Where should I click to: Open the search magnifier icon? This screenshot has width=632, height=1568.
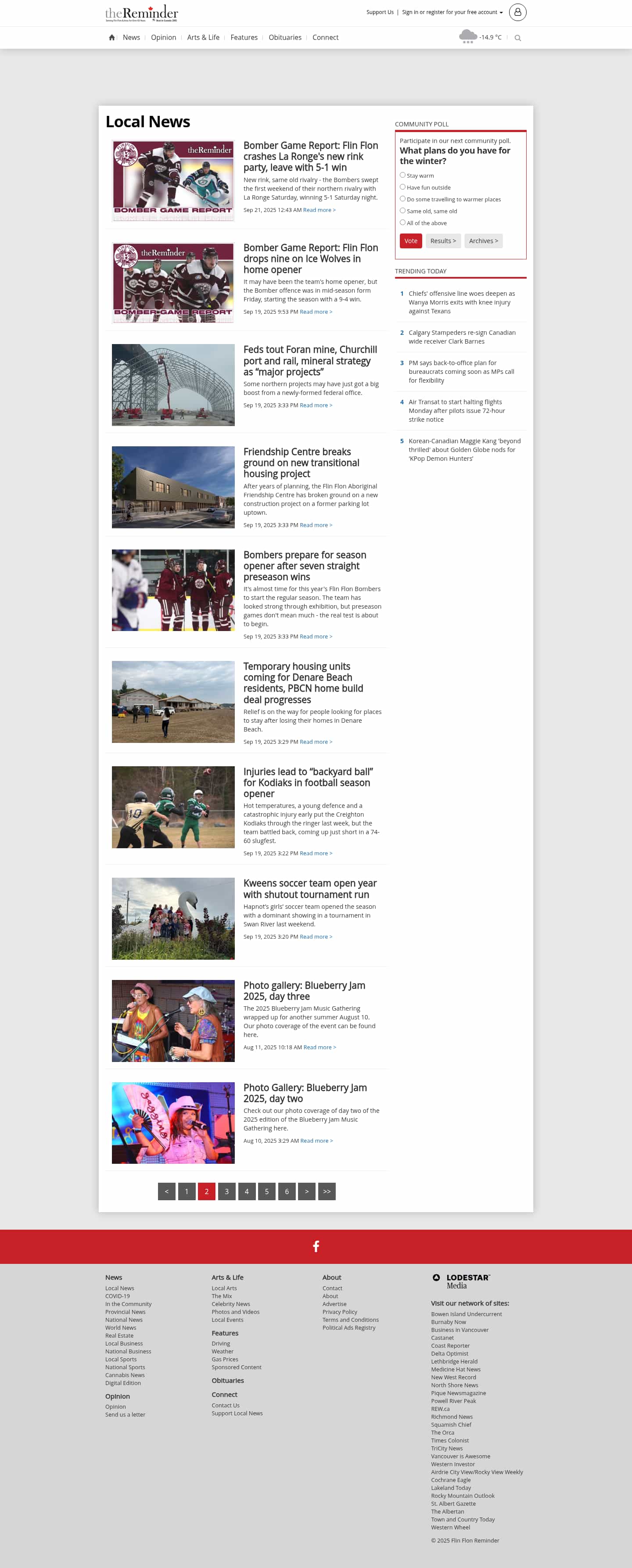click(517, 38)
